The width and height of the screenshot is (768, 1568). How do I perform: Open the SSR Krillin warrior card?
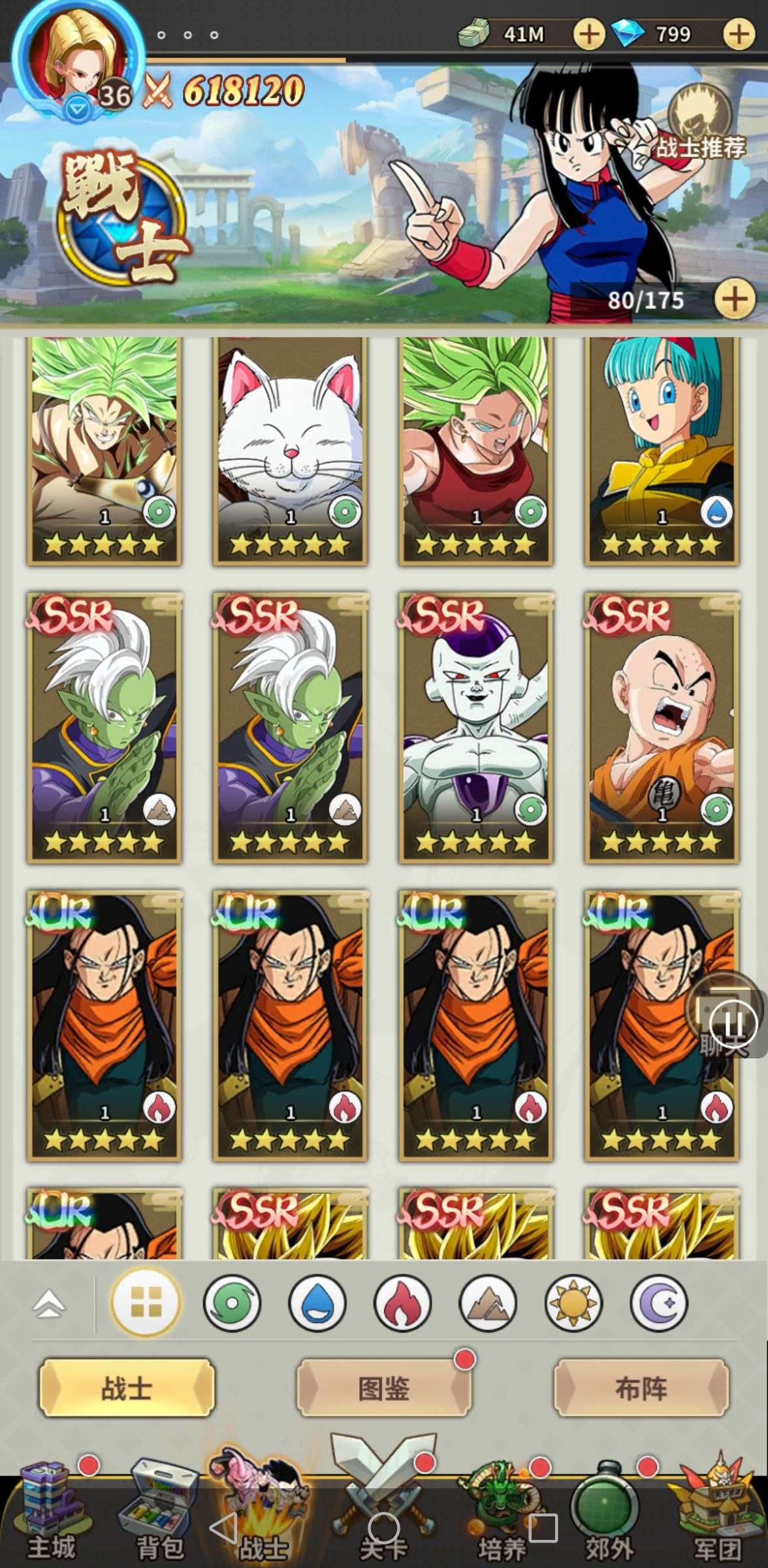tap(662, 727)
